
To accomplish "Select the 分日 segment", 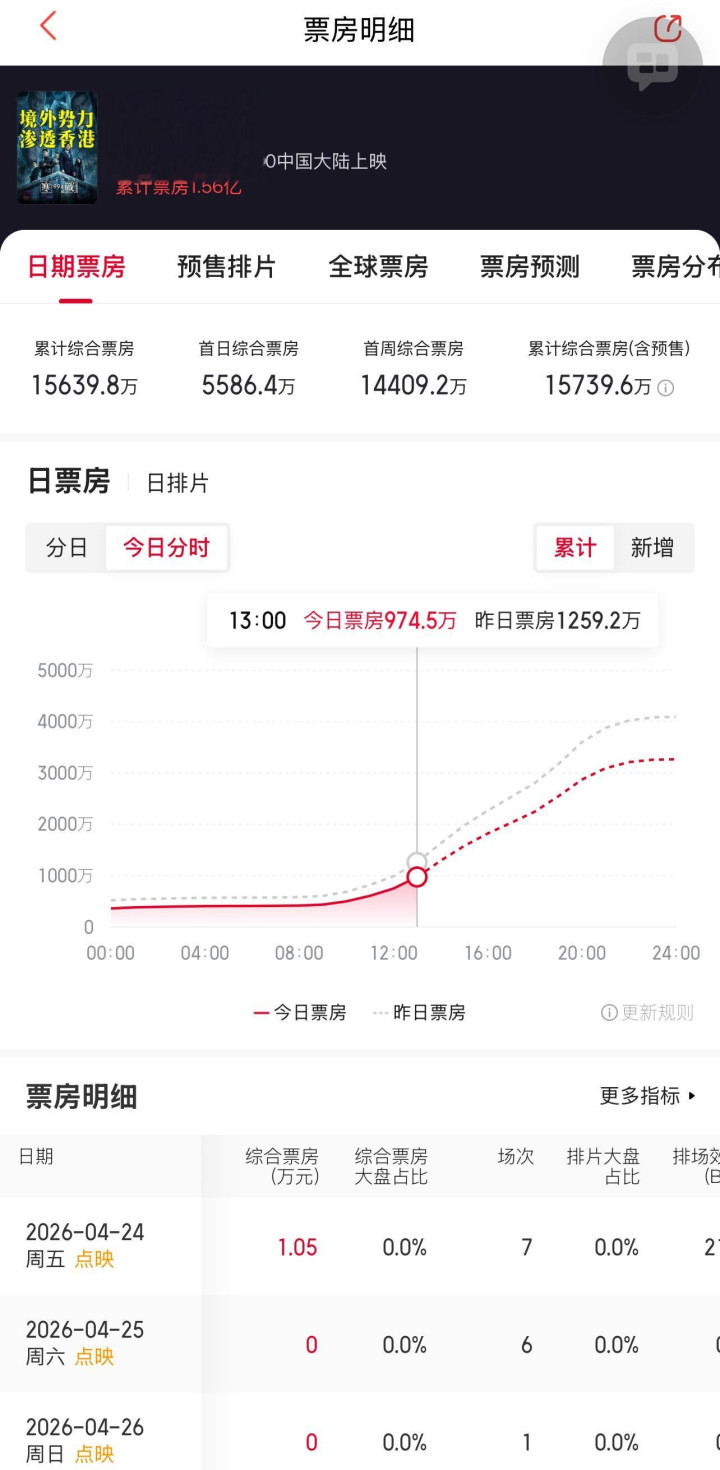I will pyautogui.click(x=67, y=548).
